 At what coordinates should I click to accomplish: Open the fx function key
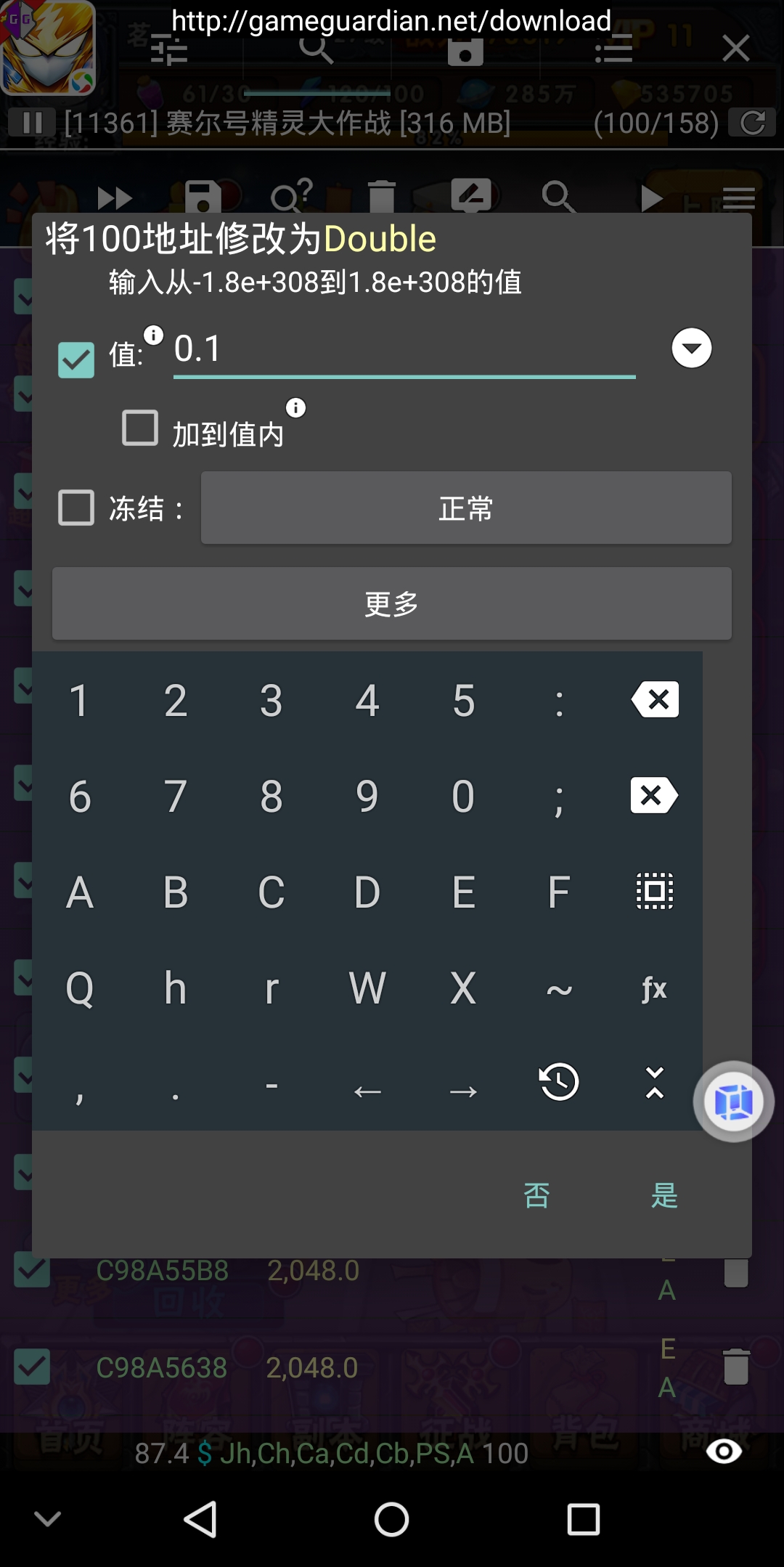click(654, 988)
